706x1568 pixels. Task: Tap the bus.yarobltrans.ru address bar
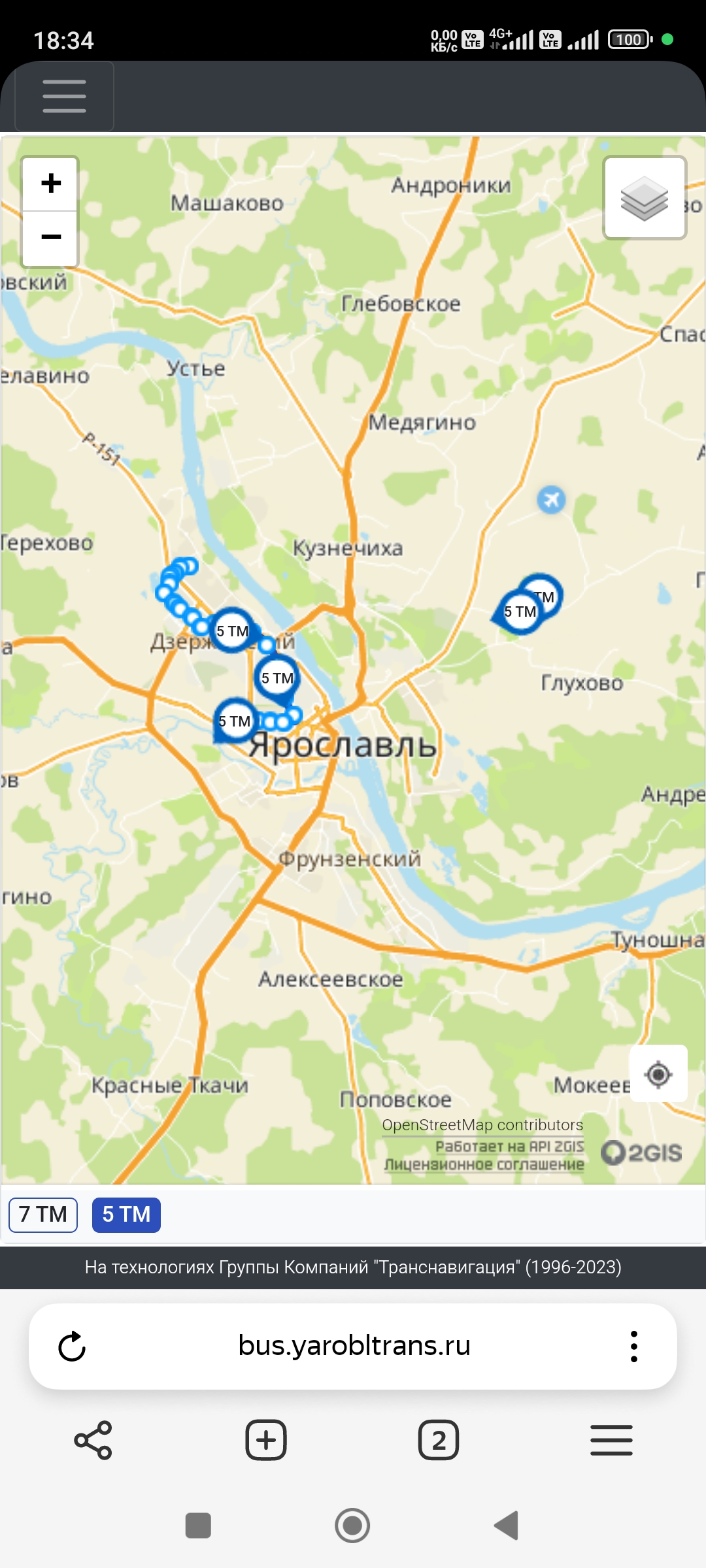click(x=354, y=1346)
